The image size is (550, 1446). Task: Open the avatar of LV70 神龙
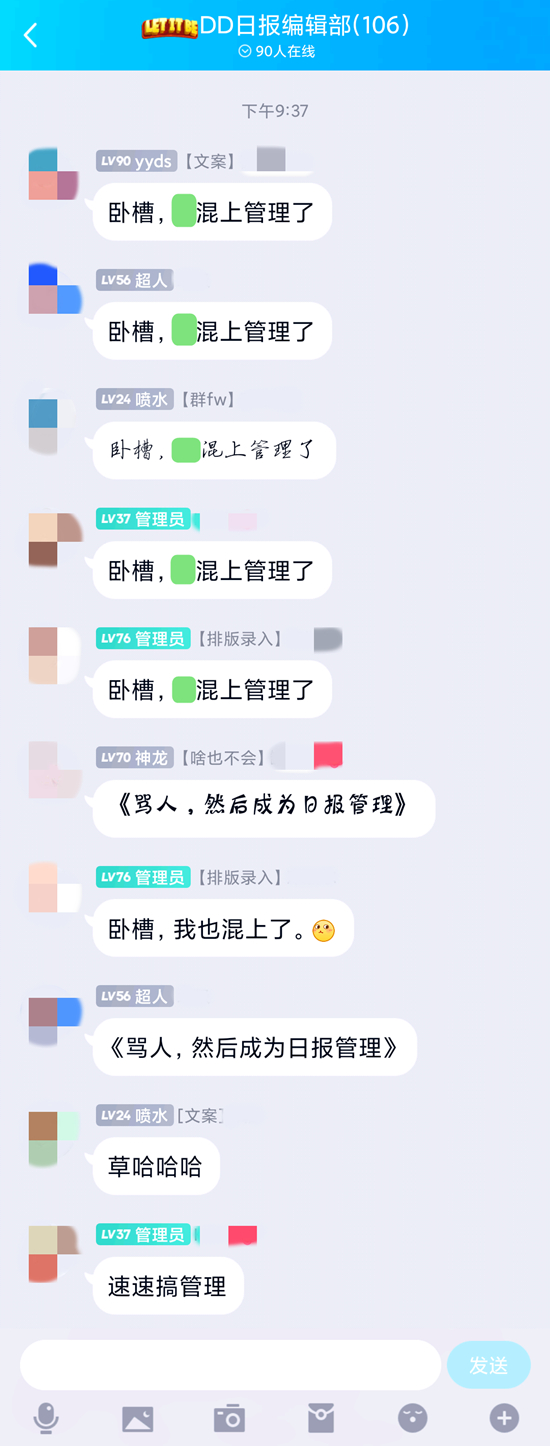[x=54, y=768]
